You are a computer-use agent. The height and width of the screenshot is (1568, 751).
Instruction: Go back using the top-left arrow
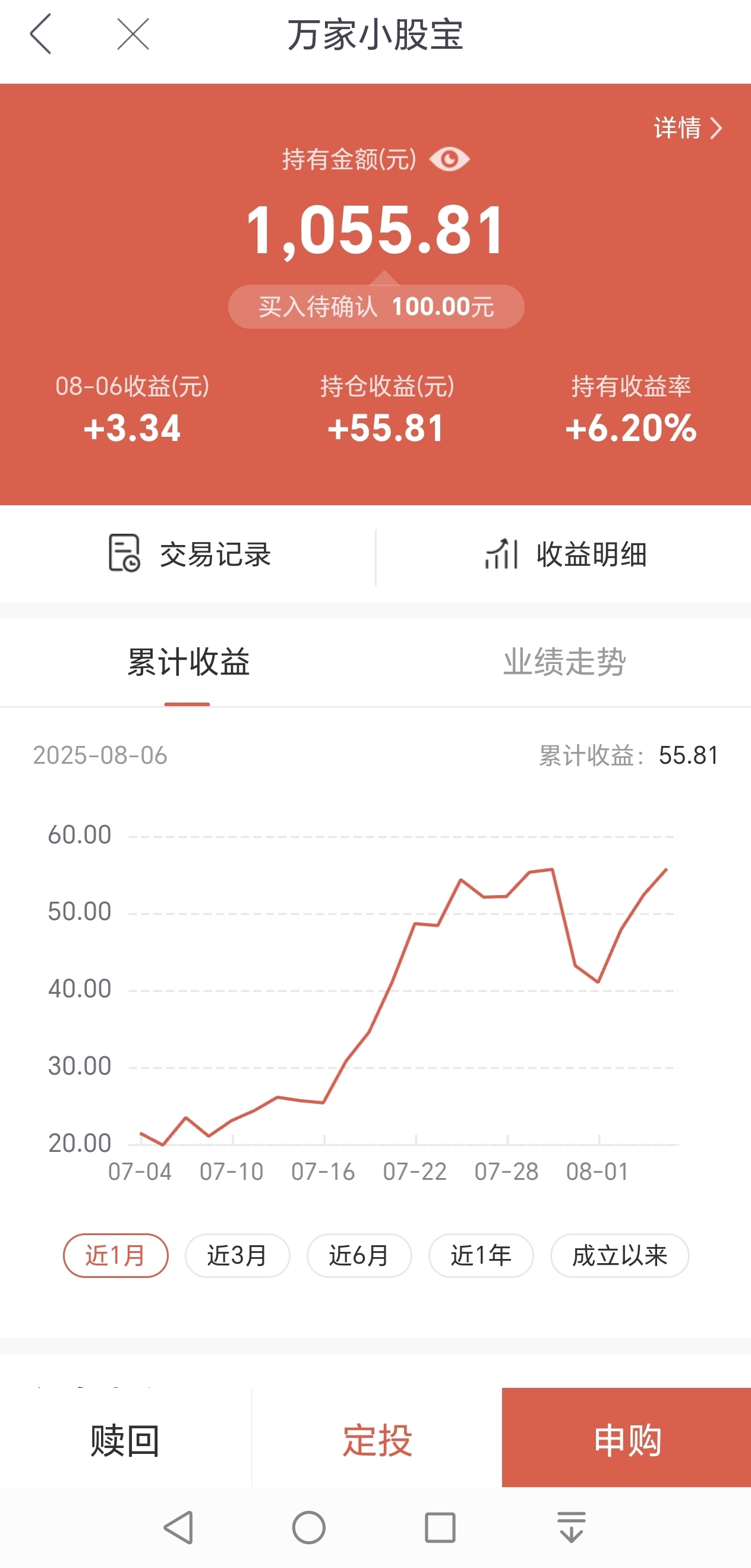click(40, 34)
